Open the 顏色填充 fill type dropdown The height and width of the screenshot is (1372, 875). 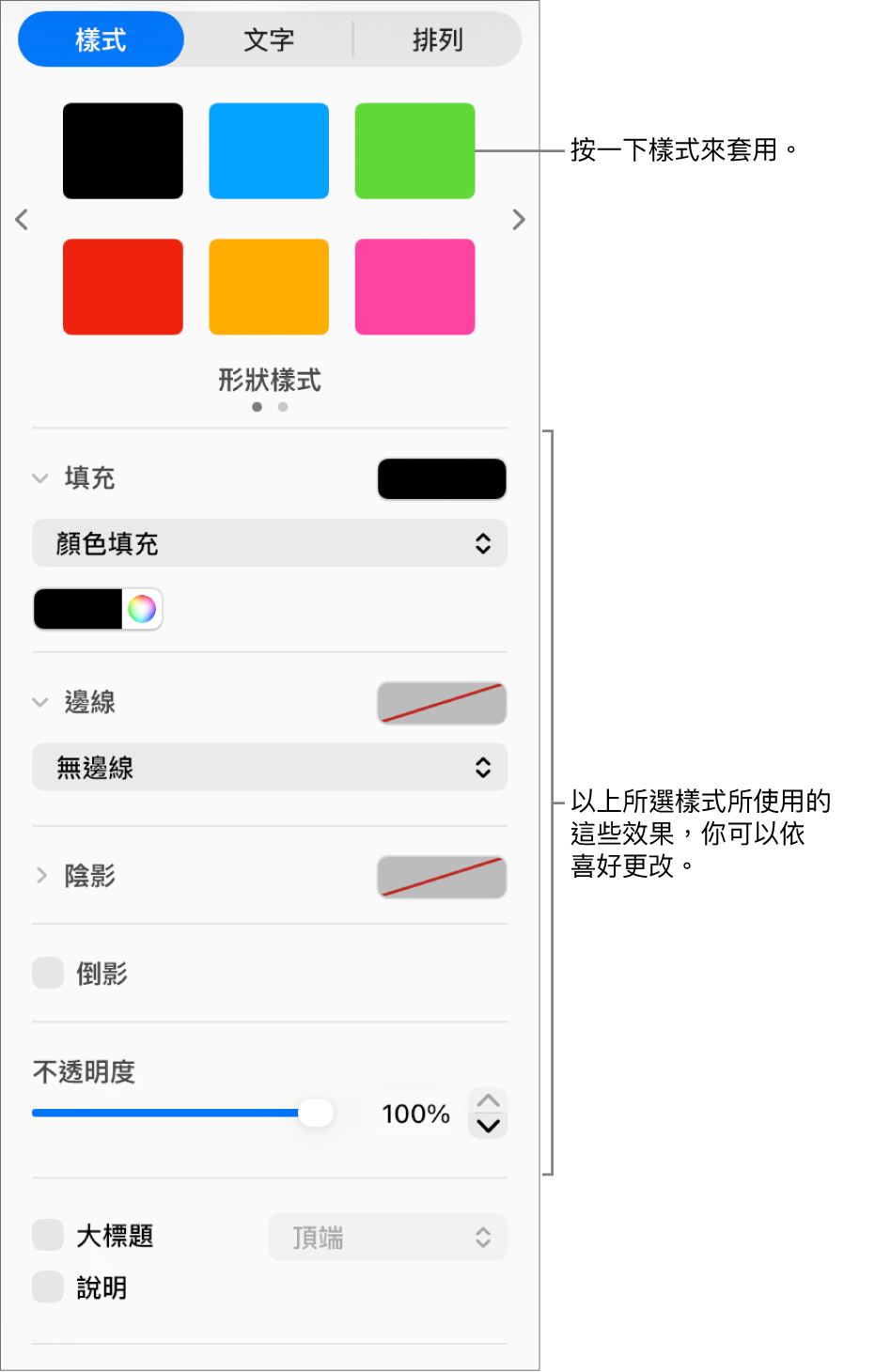point(269,543)
